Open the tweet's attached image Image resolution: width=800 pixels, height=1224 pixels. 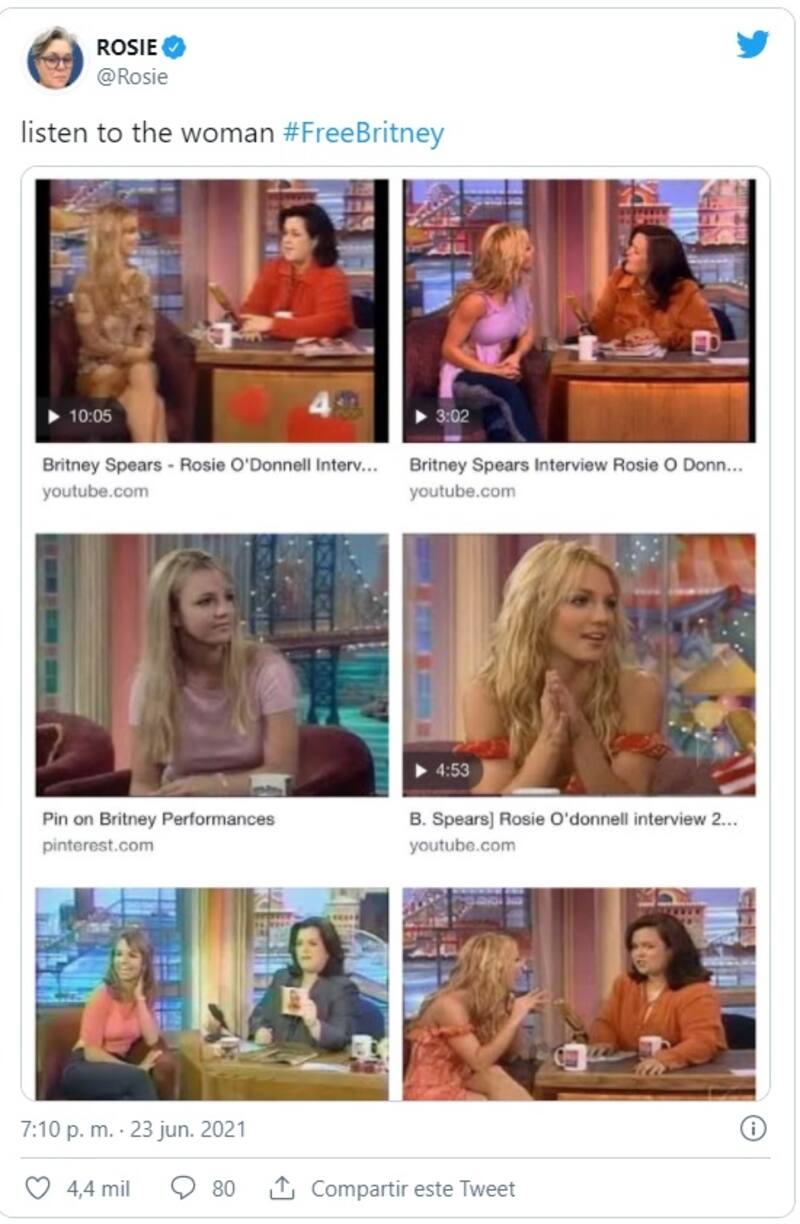pyautogui.click(x=396, y=634)
